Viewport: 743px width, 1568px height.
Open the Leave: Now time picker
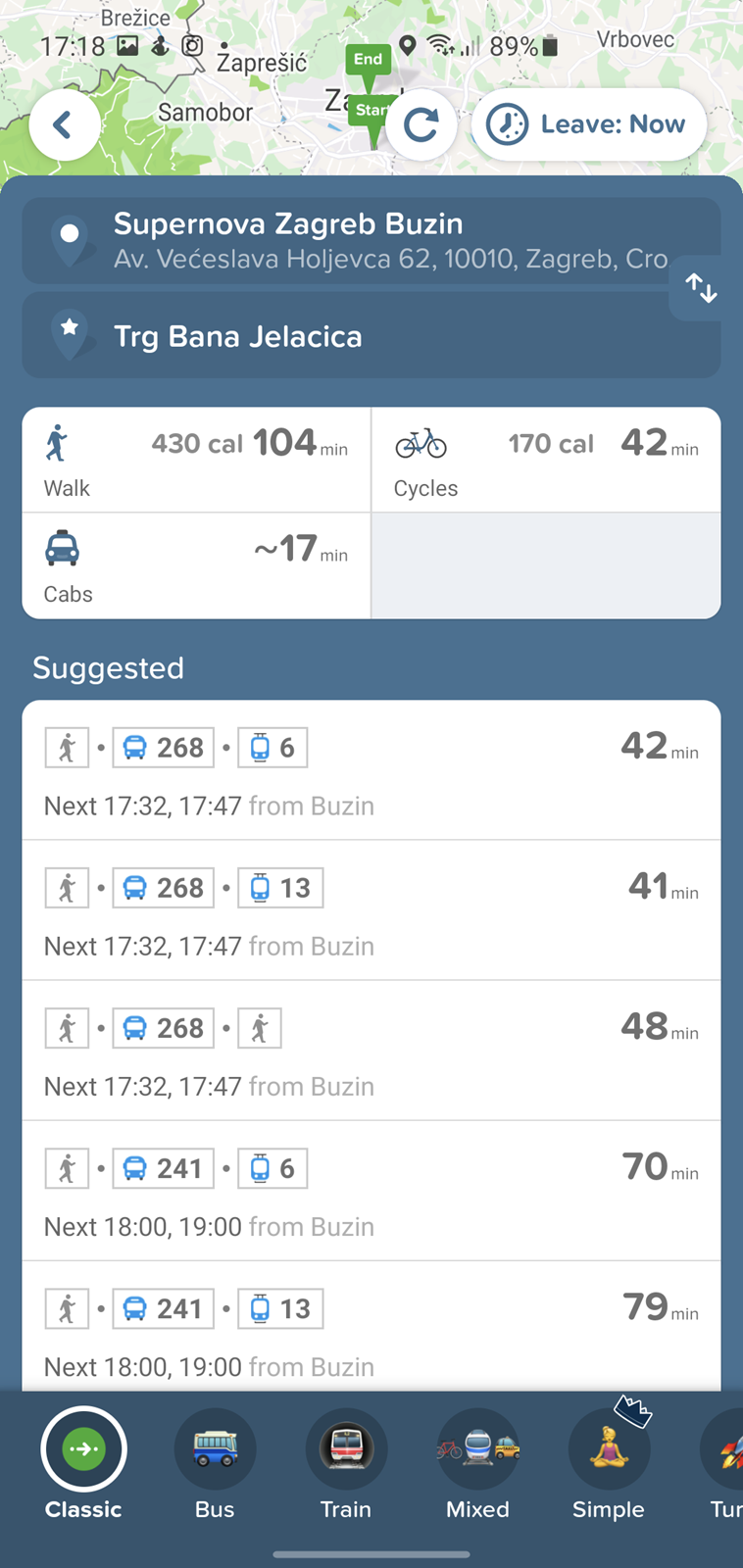click(x=588, y=124)
